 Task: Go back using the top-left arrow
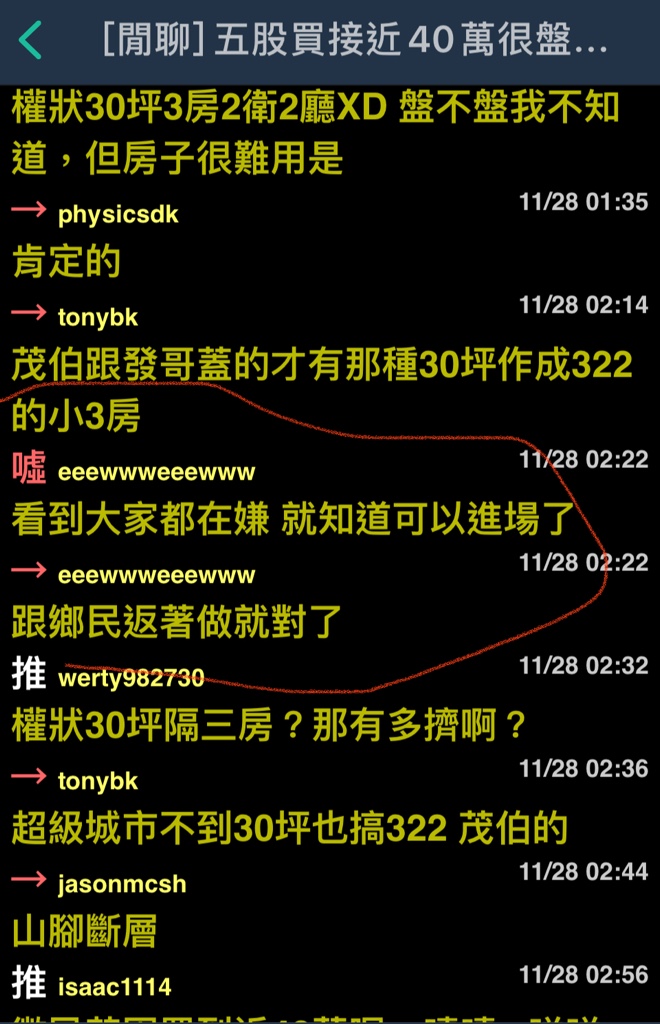(x=31, y=41)
